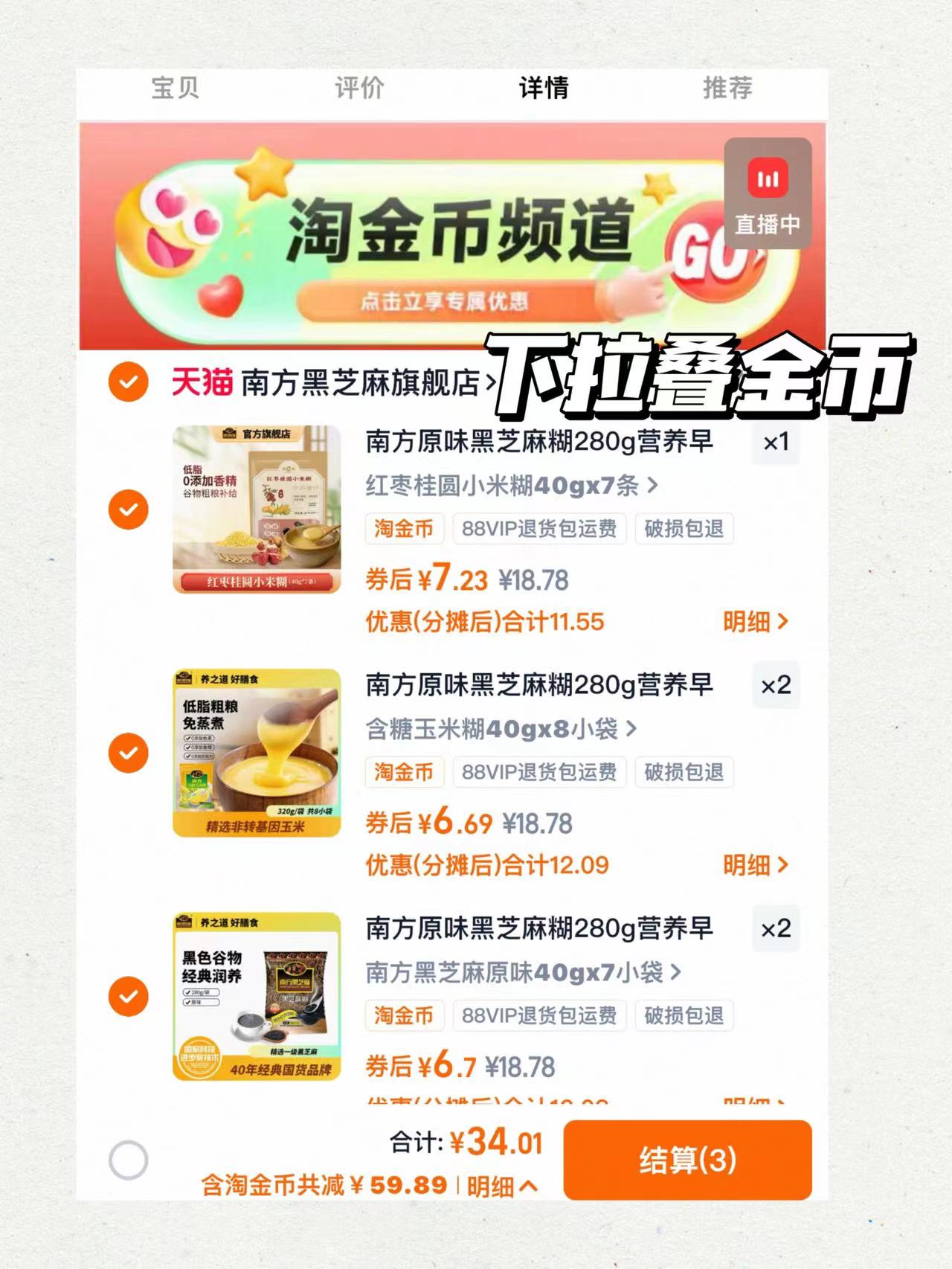Tap the 88VIP退货包运费 badge on last item
Screen dimensions: 952x1269
coord(538,1015)
